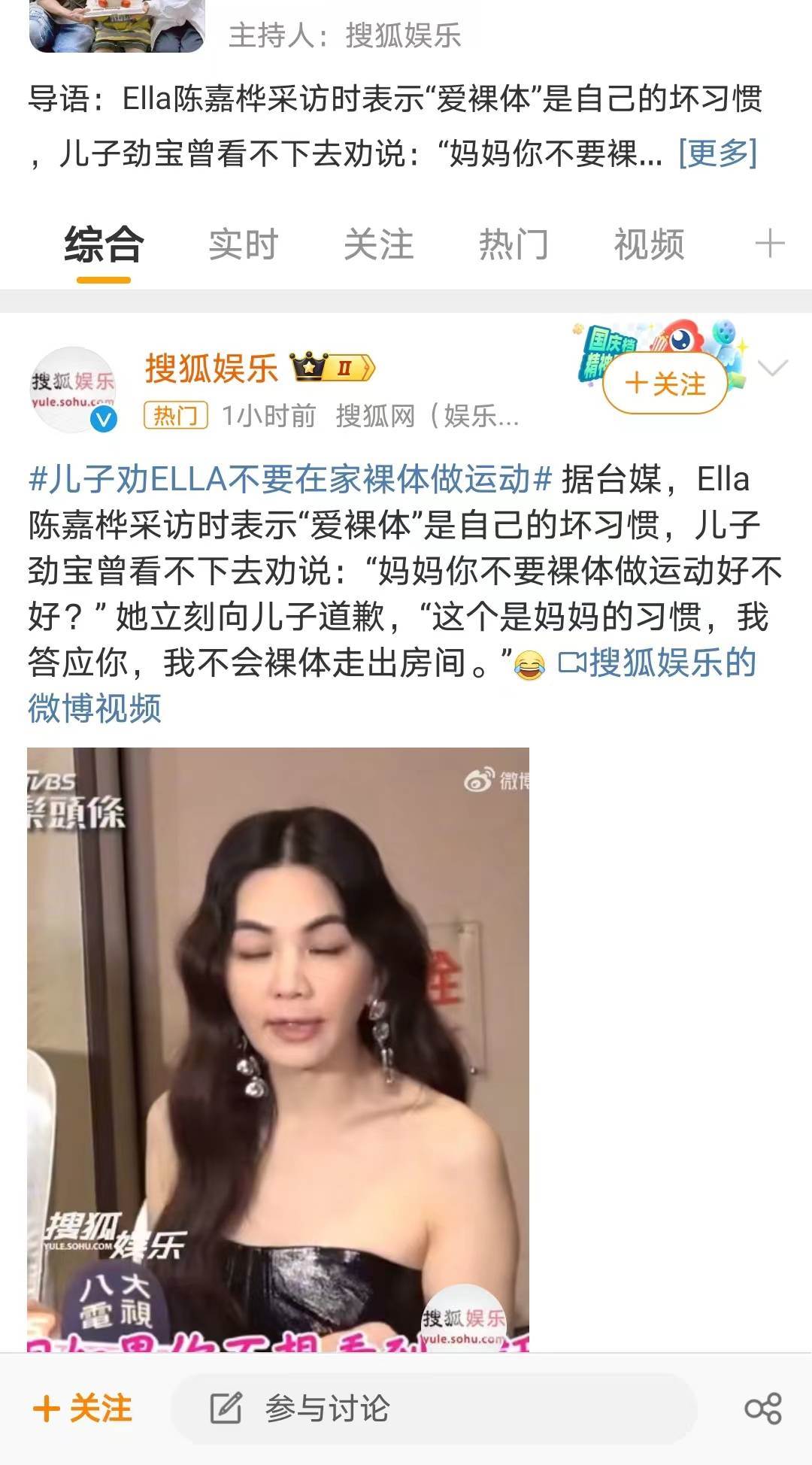Expand the post options chevron
The height and width of the screenshot is (1465, 812).
click(773, 369)
